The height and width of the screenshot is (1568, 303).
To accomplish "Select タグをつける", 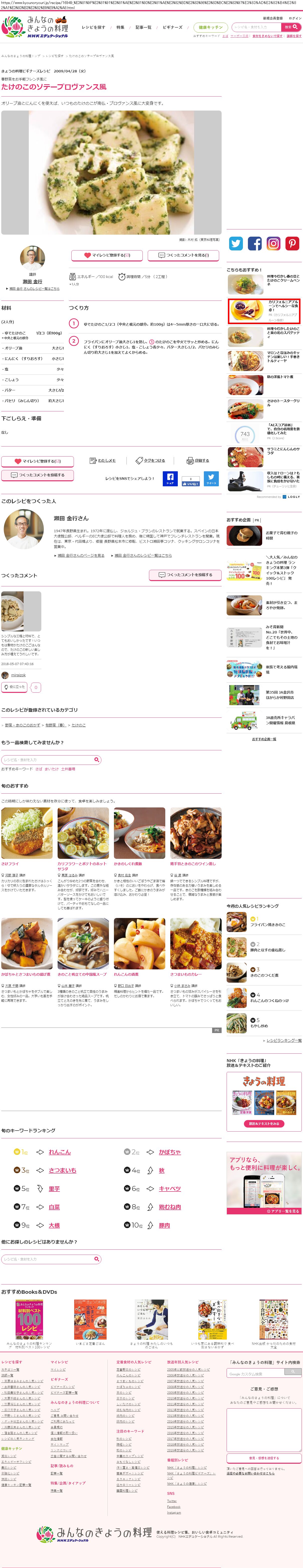I will [150, 461].
